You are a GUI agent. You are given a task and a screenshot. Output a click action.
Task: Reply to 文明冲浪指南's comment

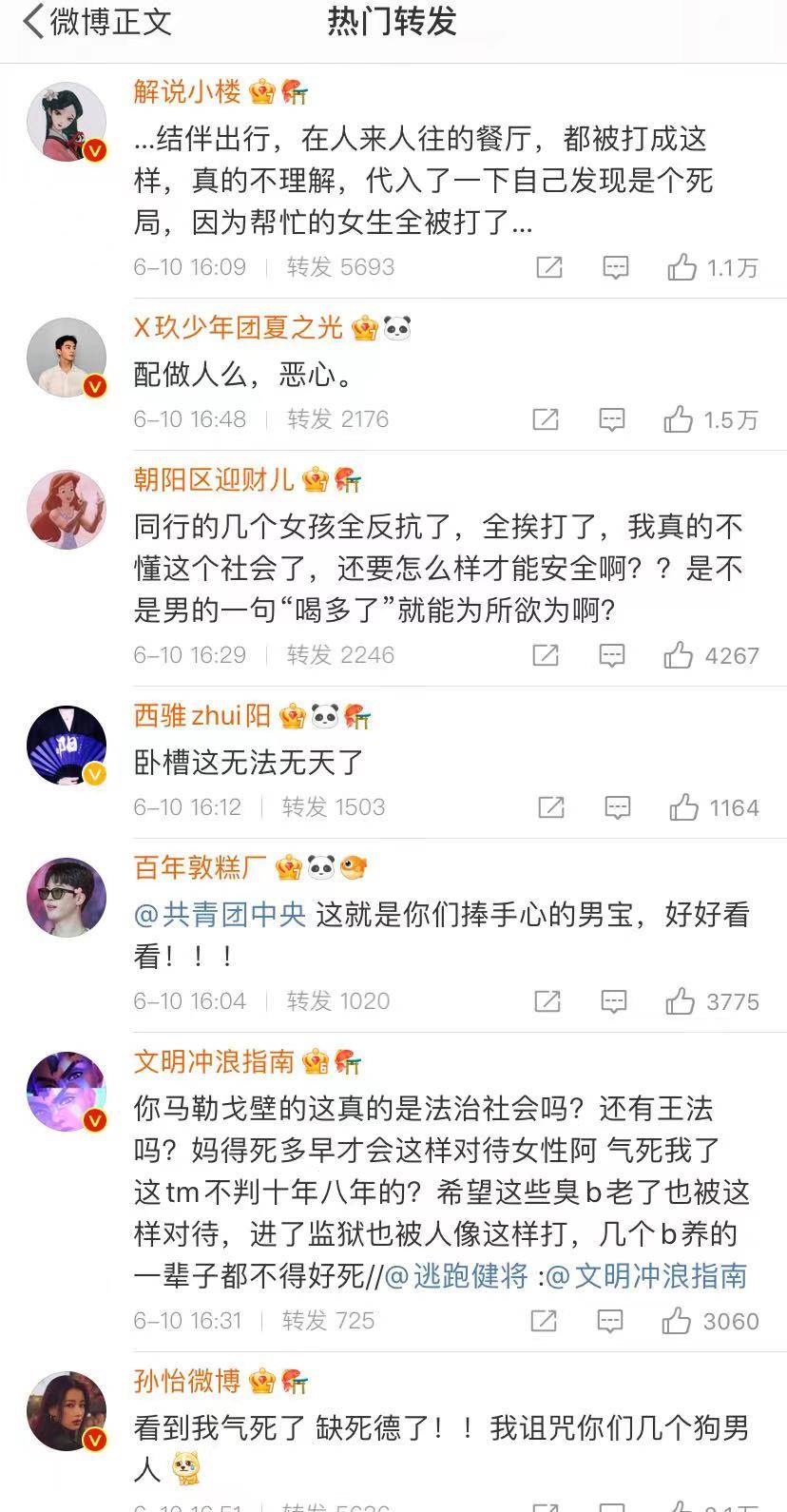tap(609, 1321)
